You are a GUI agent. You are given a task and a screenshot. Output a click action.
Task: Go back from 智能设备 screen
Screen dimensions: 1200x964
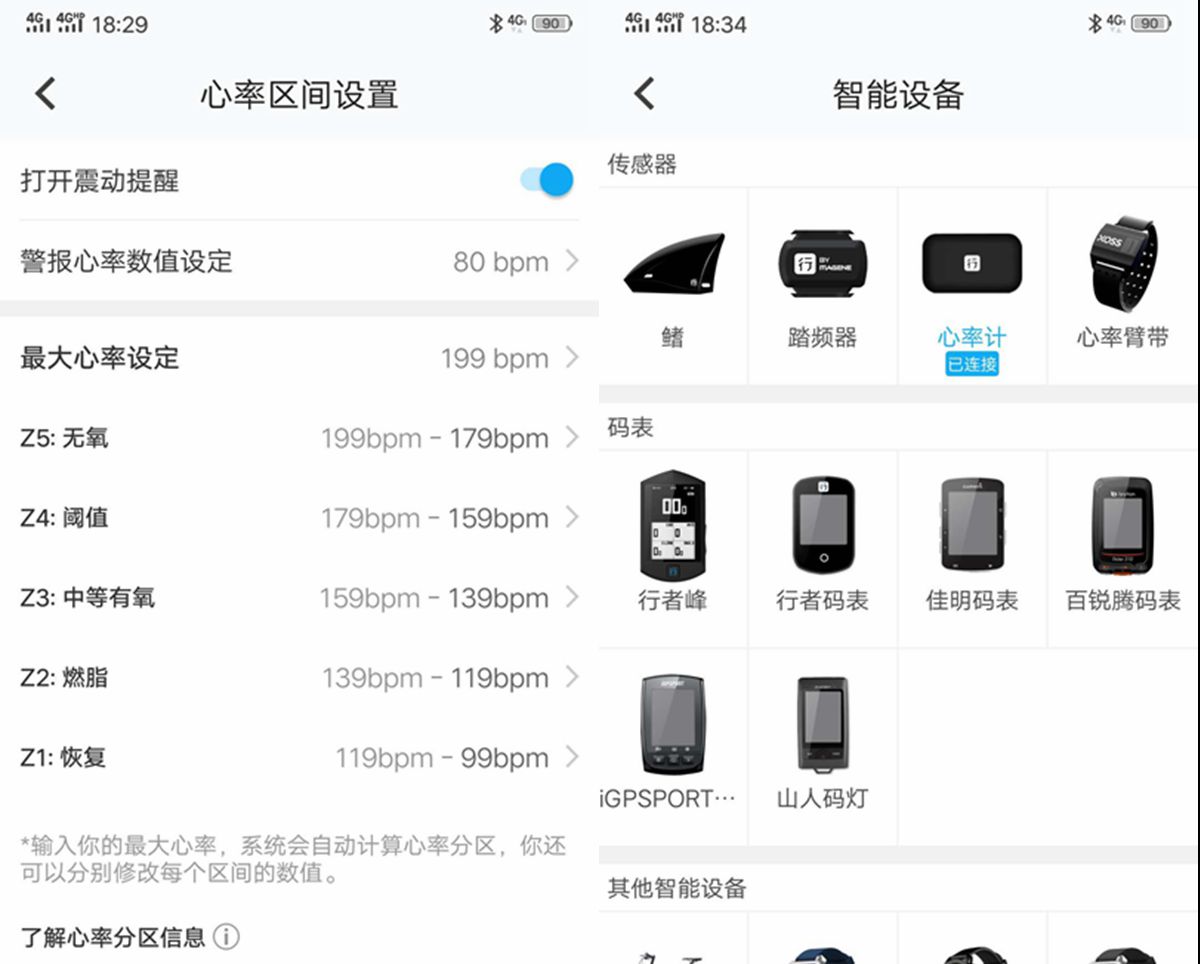(645, 94)
